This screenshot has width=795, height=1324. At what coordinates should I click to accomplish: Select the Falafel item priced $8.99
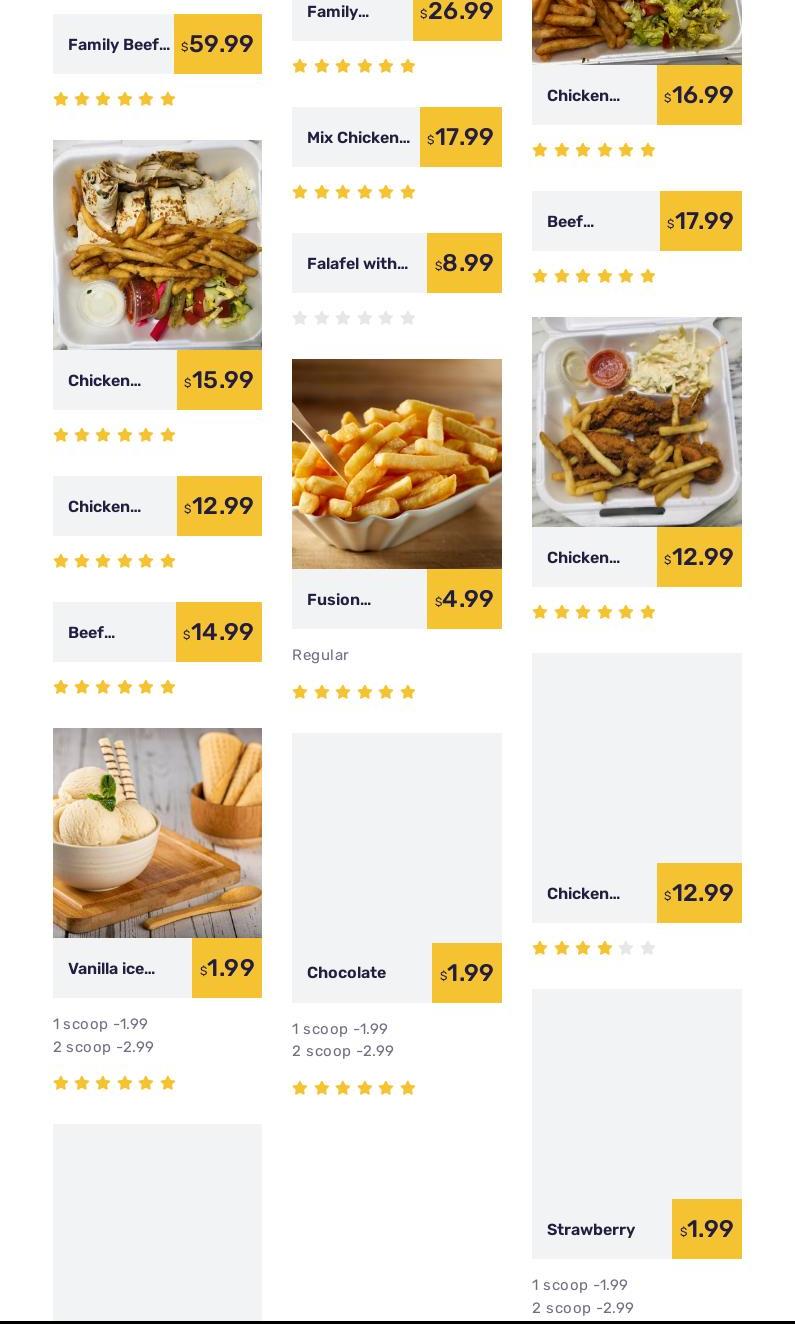(x=357, y=264)
